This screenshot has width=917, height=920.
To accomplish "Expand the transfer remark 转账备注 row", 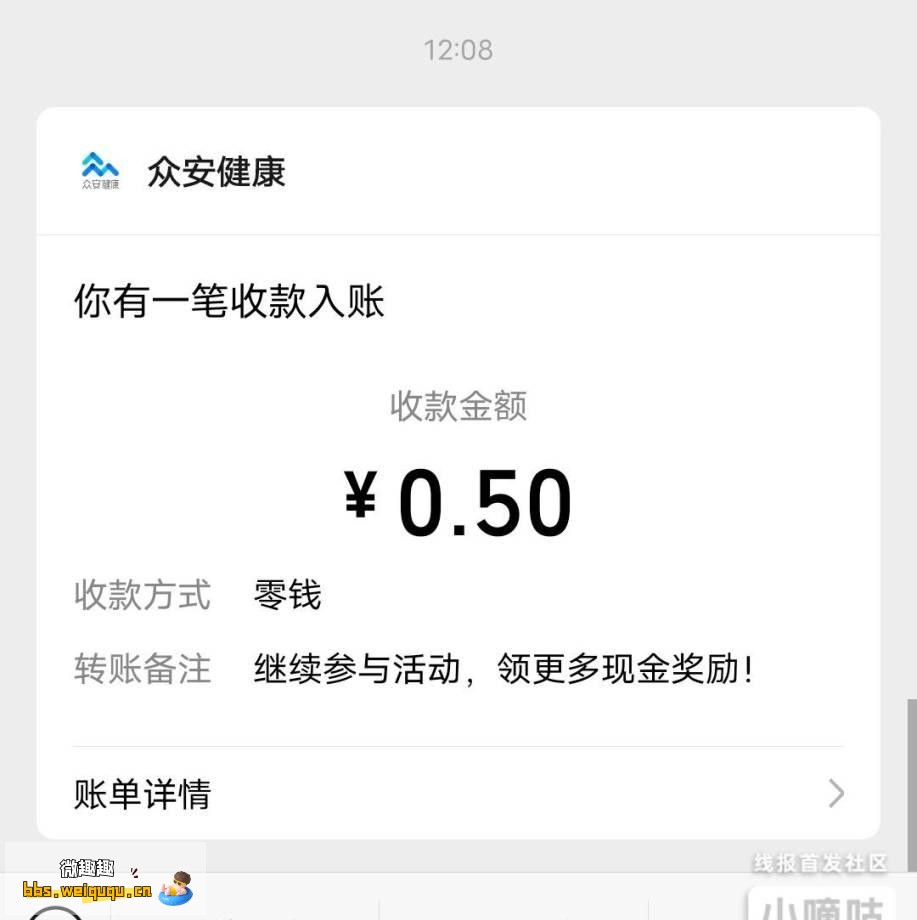I will tap(458, 670).
